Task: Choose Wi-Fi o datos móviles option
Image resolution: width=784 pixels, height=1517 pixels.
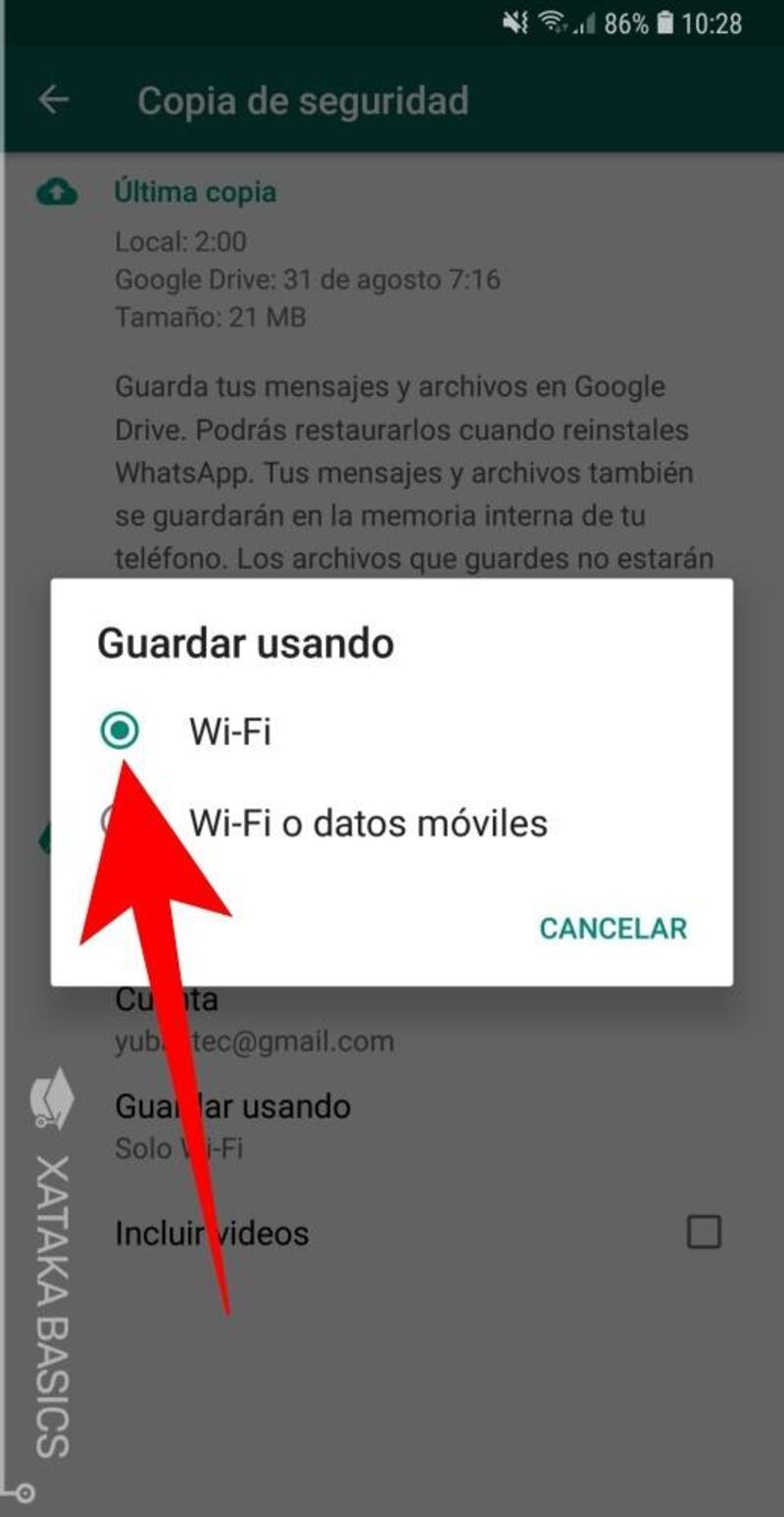Action: (367, 823)
